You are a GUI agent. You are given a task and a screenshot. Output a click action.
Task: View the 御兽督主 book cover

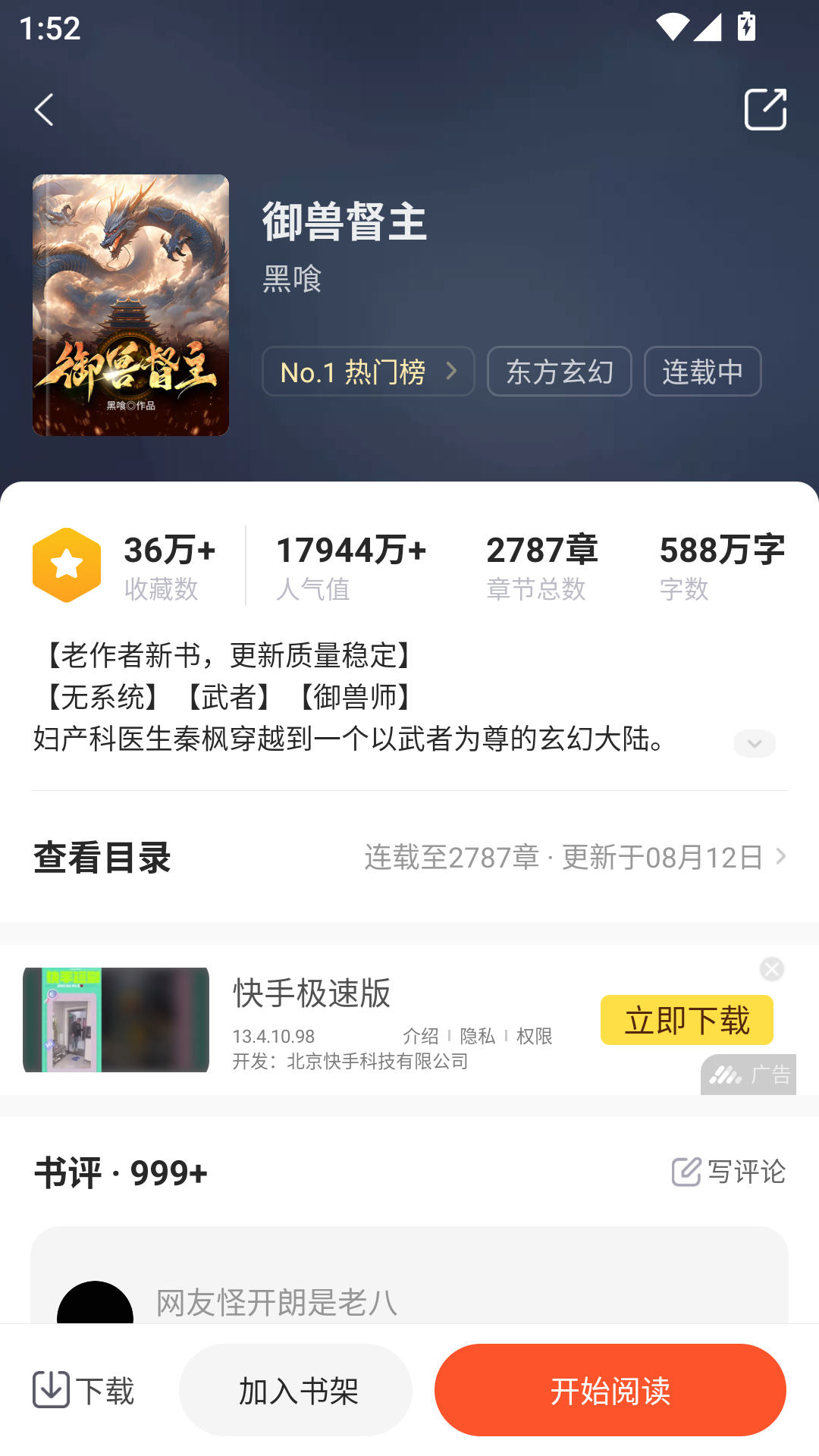pos(130,304)
